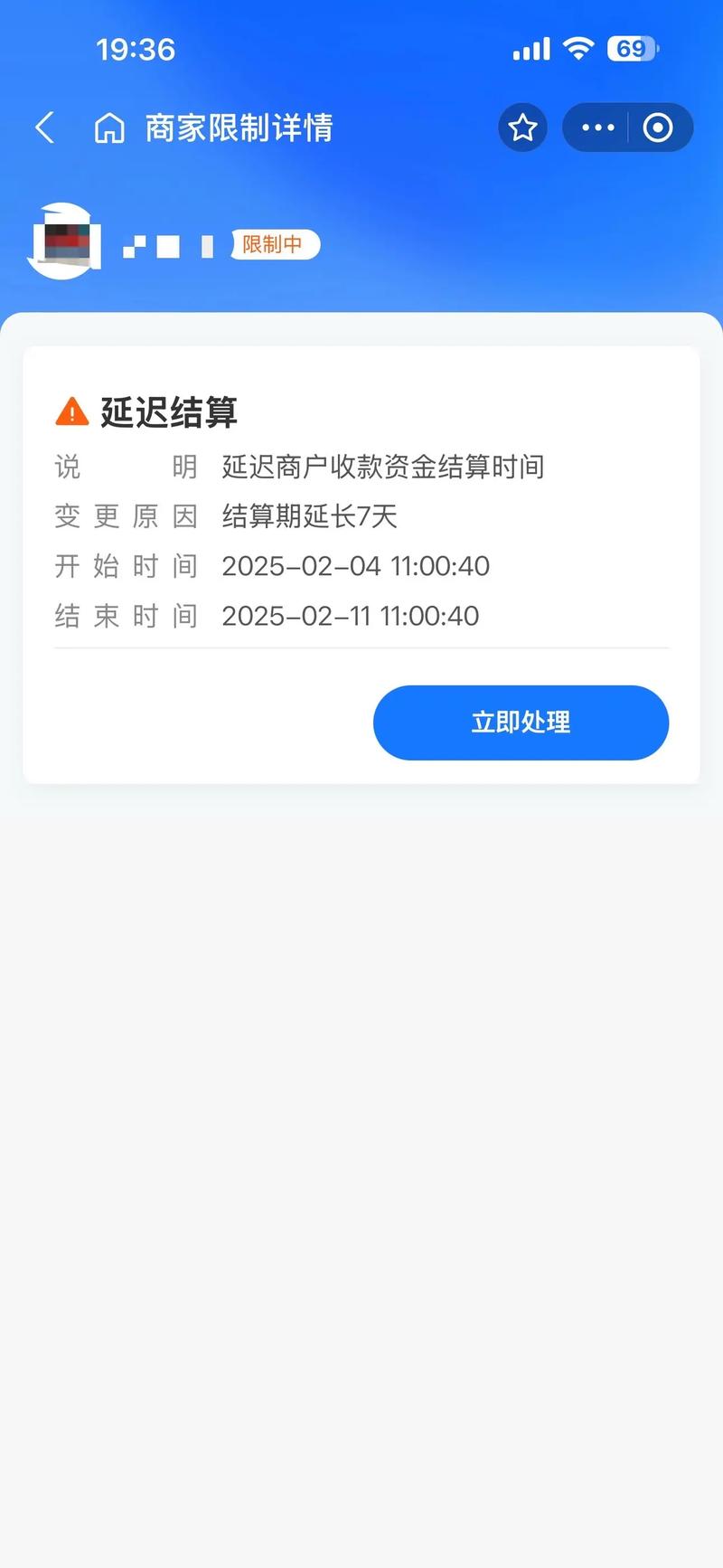
Task: Tap the home icon beside the title
Action: point(109,128)
